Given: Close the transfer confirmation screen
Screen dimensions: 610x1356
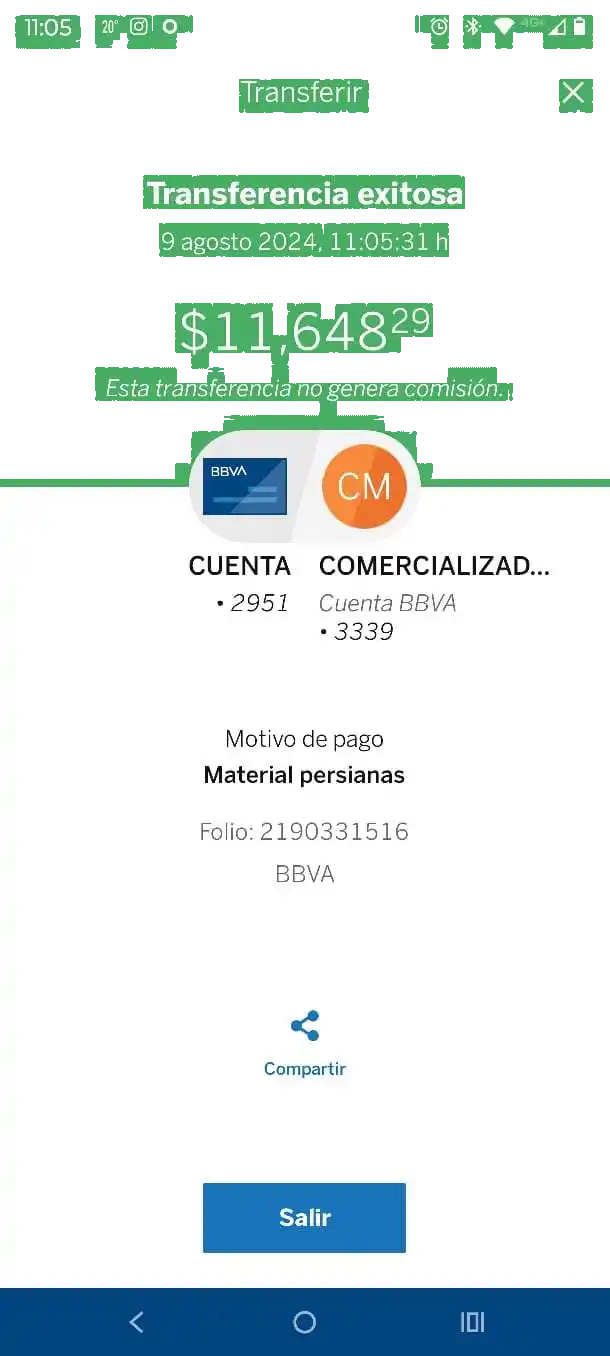Looking at the screenshot, I should click(x=573, y=93).
